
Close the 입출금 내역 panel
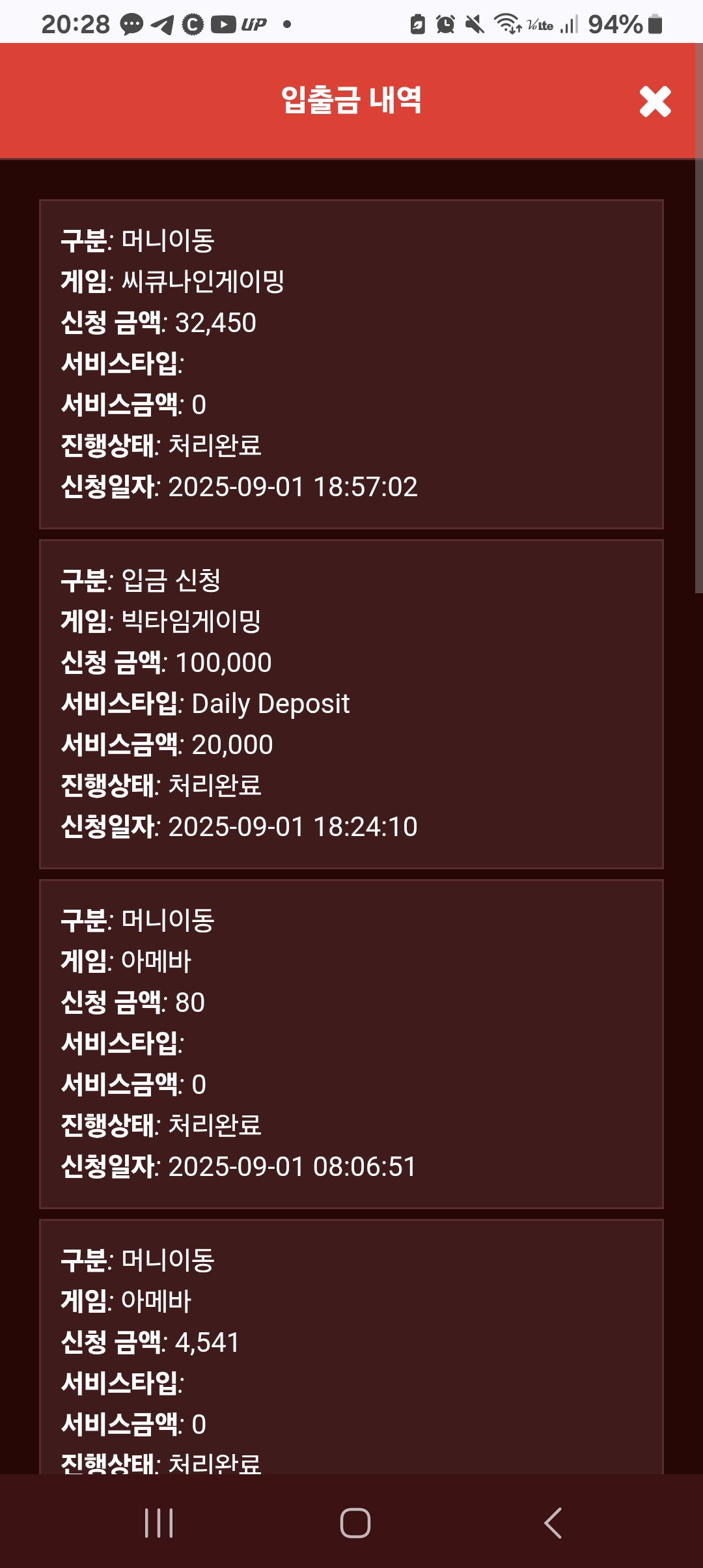pyautogui.click(x=655, y=102)
